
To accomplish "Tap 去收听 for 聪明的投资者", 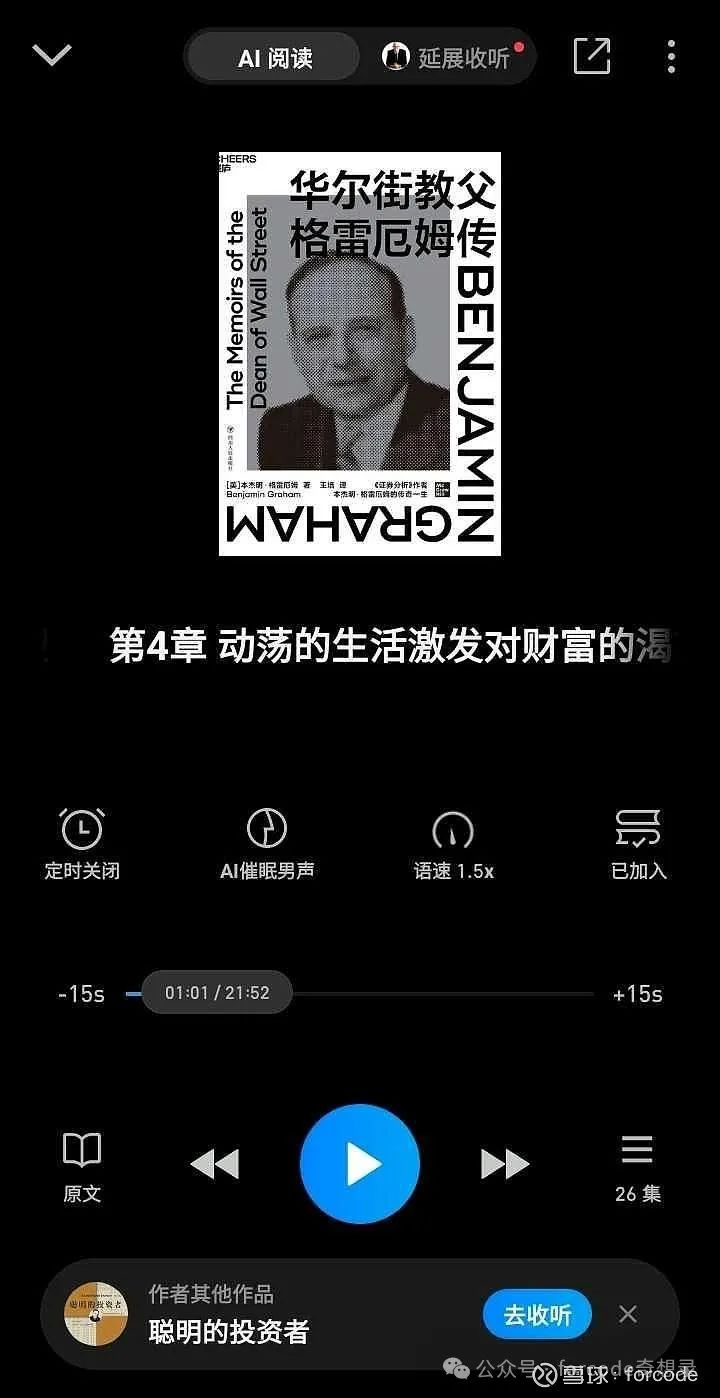I will pyautogui.click(x=537, y=1314).
